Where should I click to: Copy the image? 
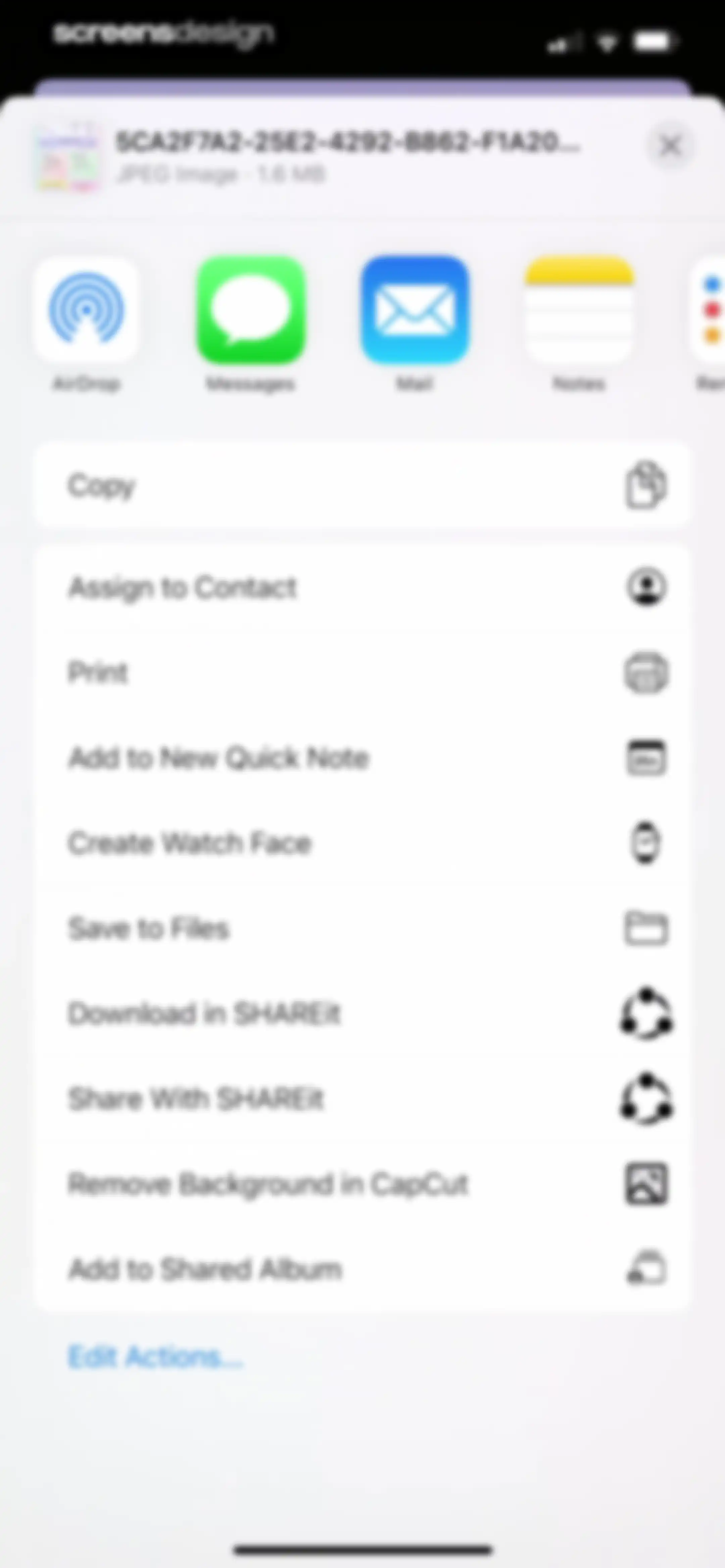[362, 485]
